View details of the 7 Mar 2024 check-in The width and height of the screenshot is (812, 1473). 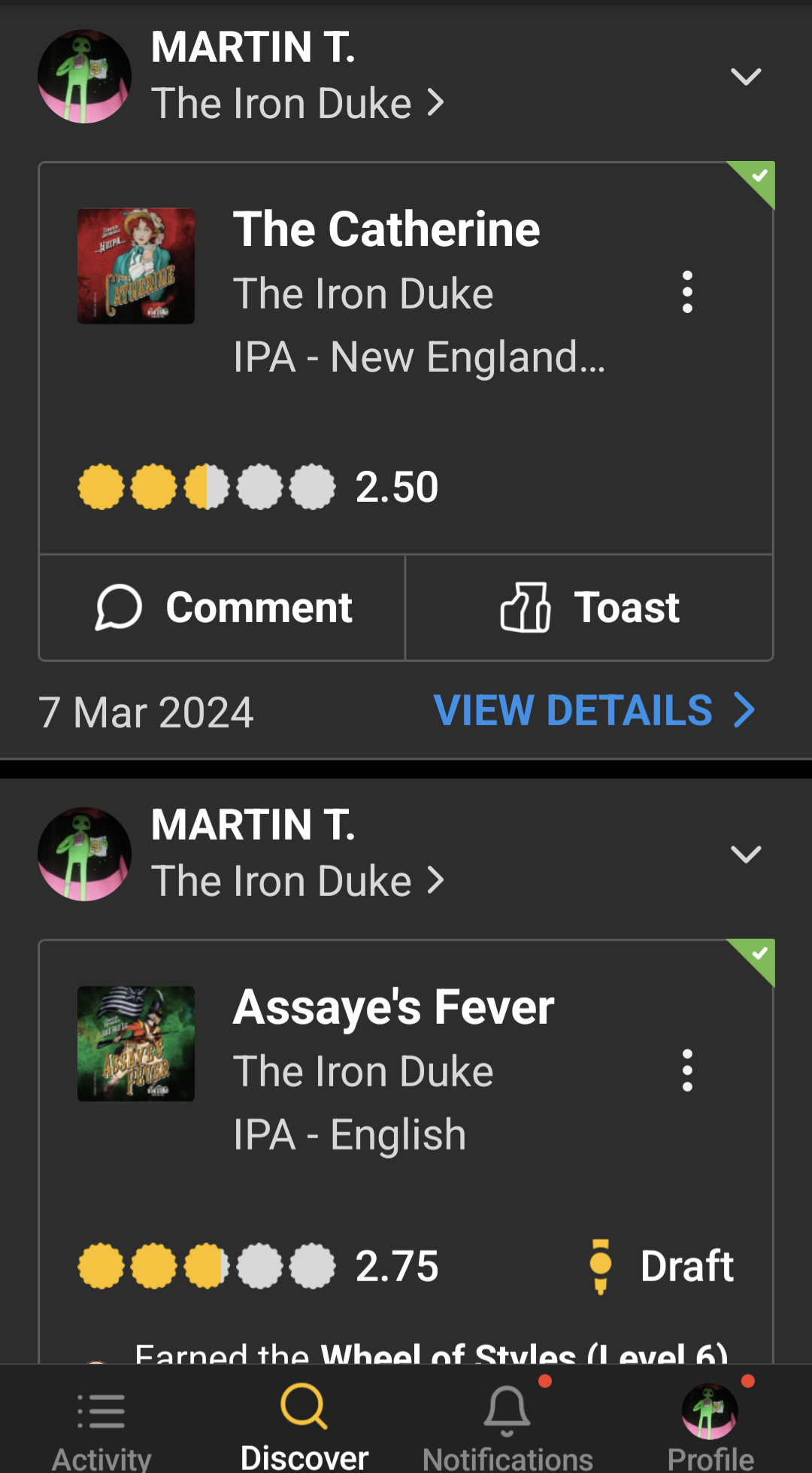594,710
